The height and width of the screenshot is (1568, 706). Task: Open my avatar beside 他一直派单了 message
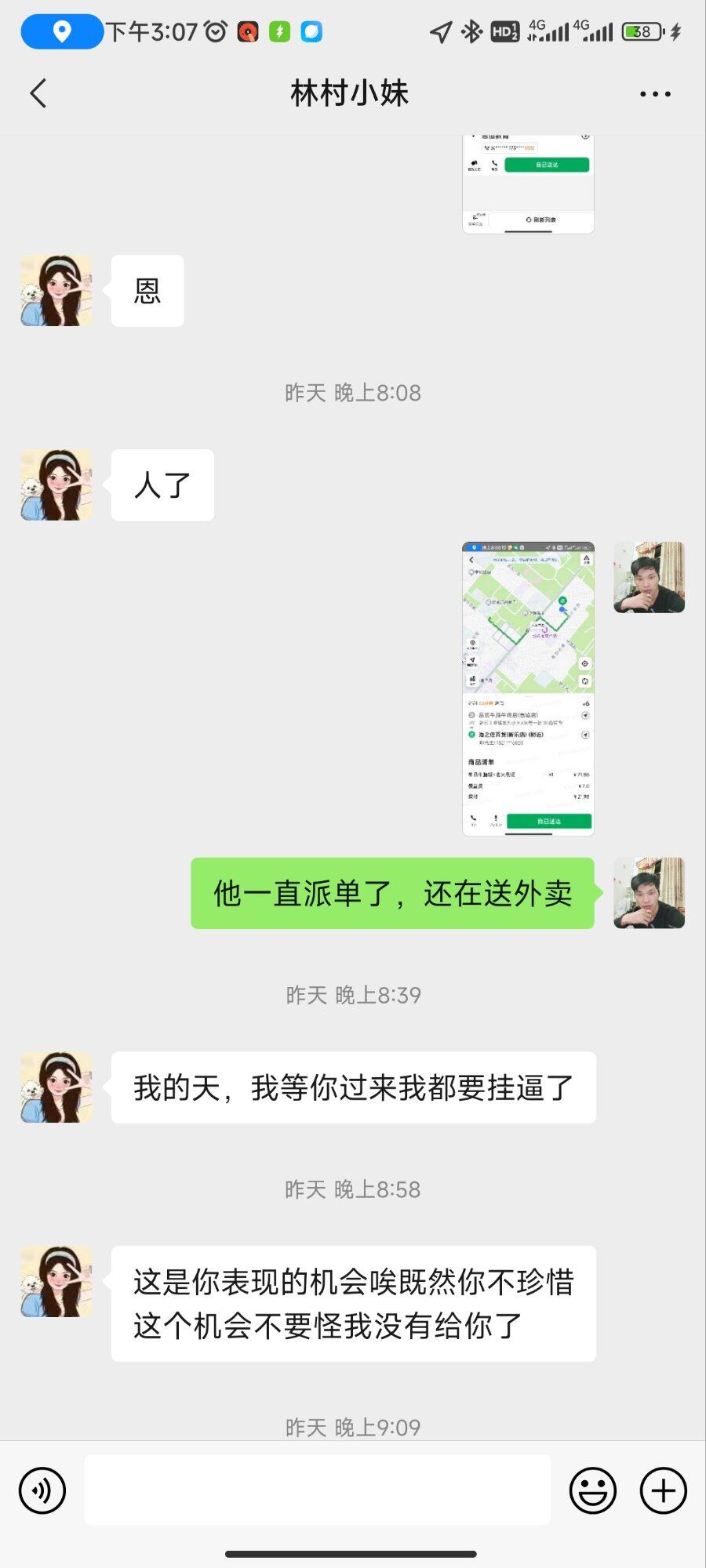(649, 893)
